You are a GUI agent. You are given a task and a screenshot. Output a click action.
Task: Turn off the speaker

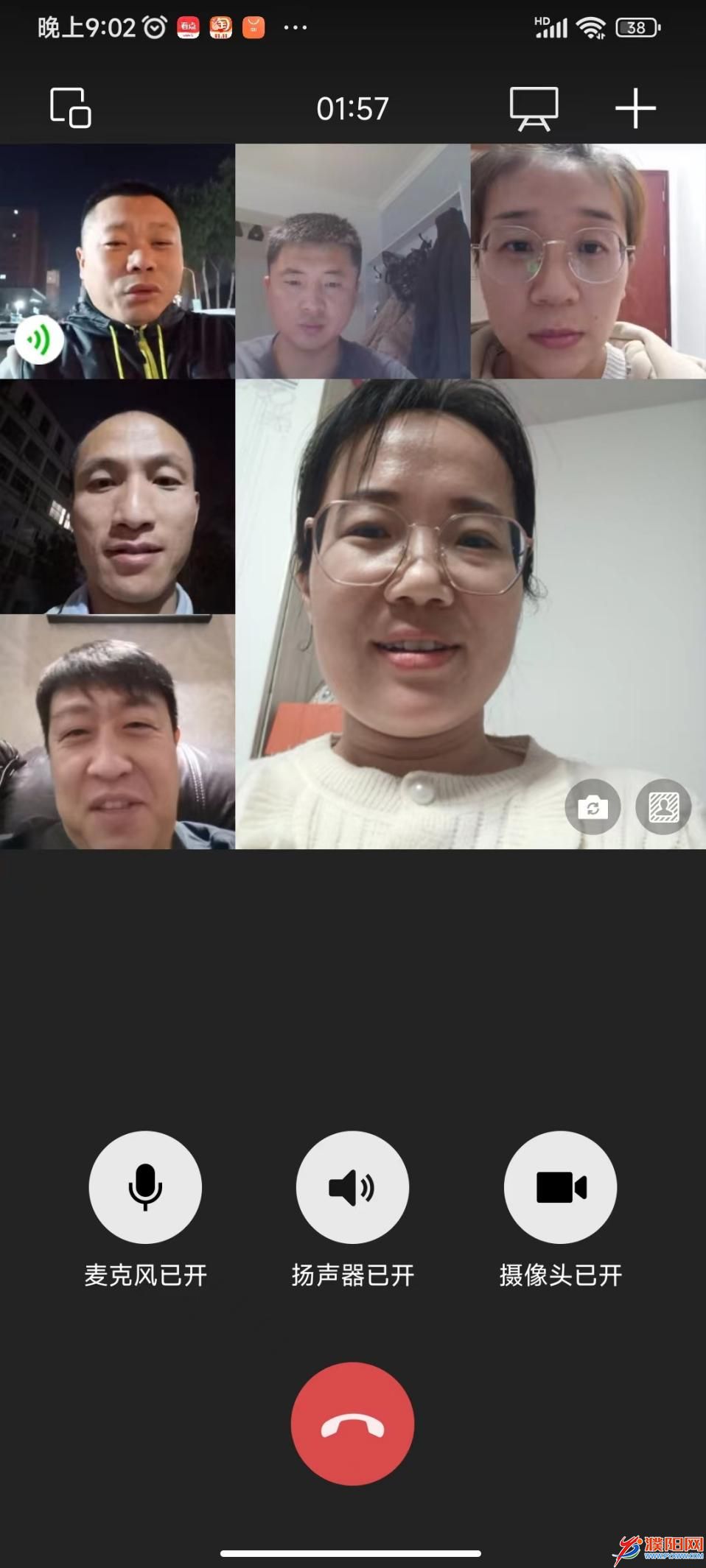[x=352, y=1186]
